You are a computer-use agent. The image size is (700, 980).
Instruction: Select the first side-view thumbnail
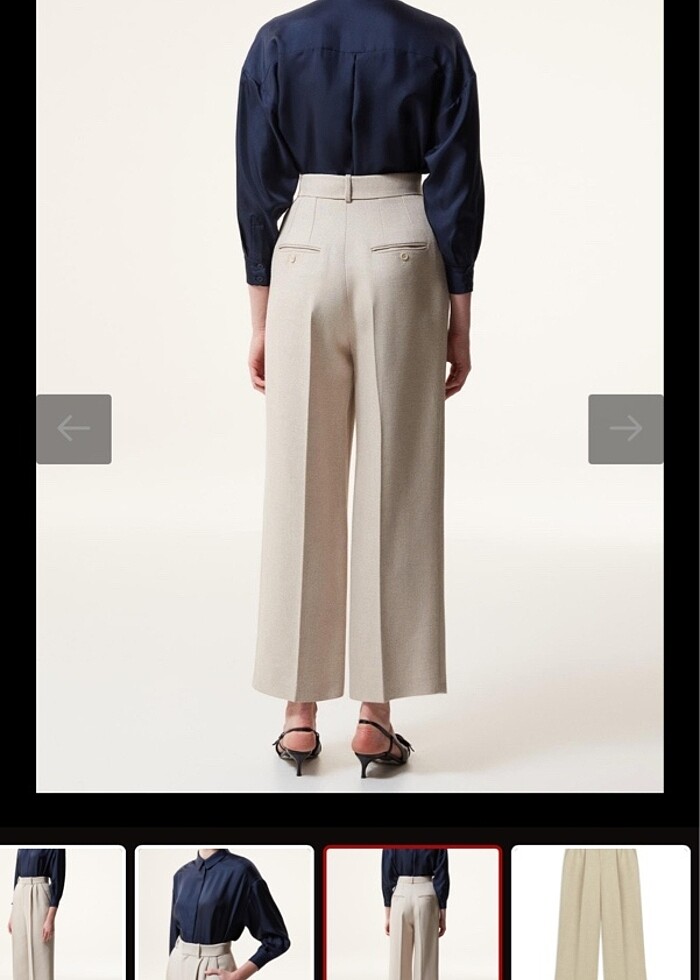point(62,912)
